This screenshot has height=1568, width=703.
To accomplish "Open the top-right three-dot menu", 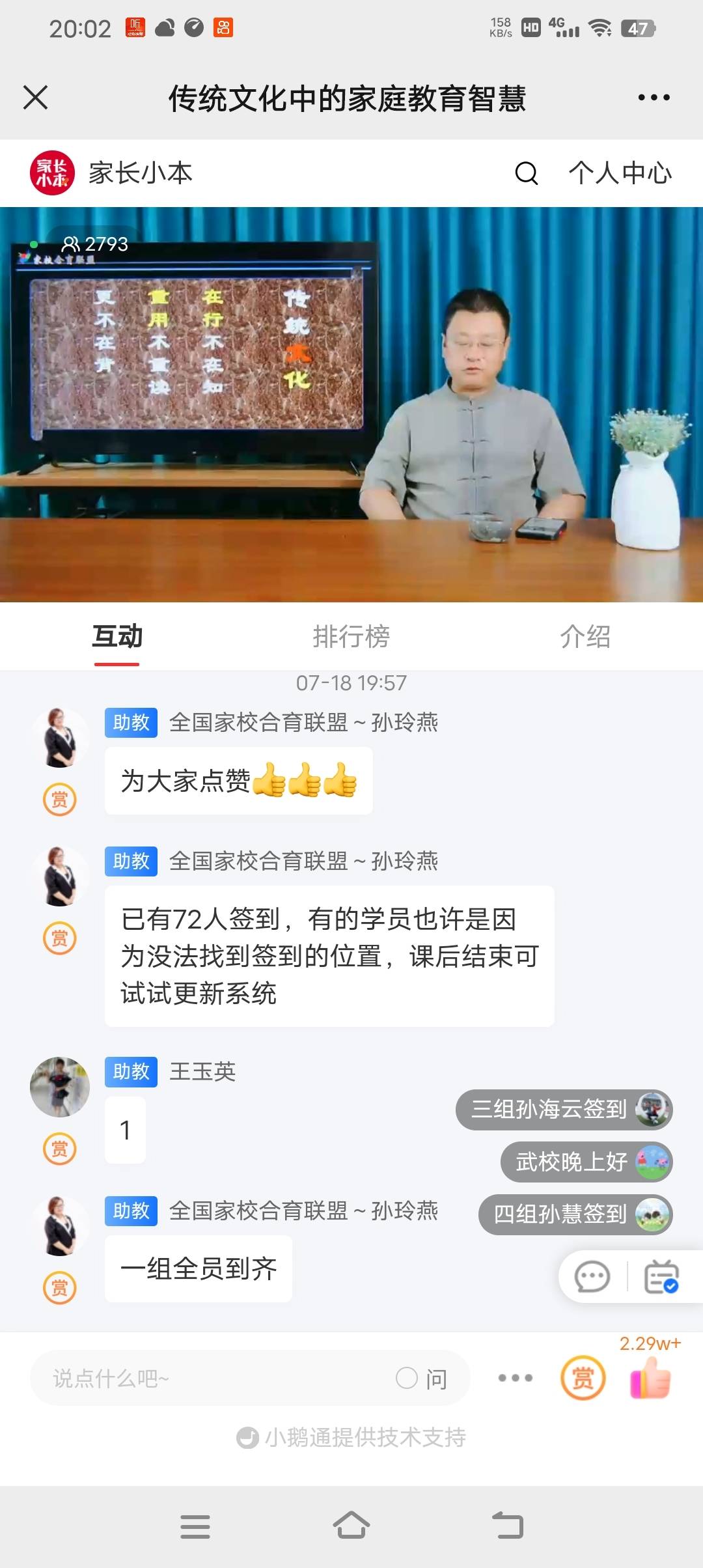I will tap(653, 98).
